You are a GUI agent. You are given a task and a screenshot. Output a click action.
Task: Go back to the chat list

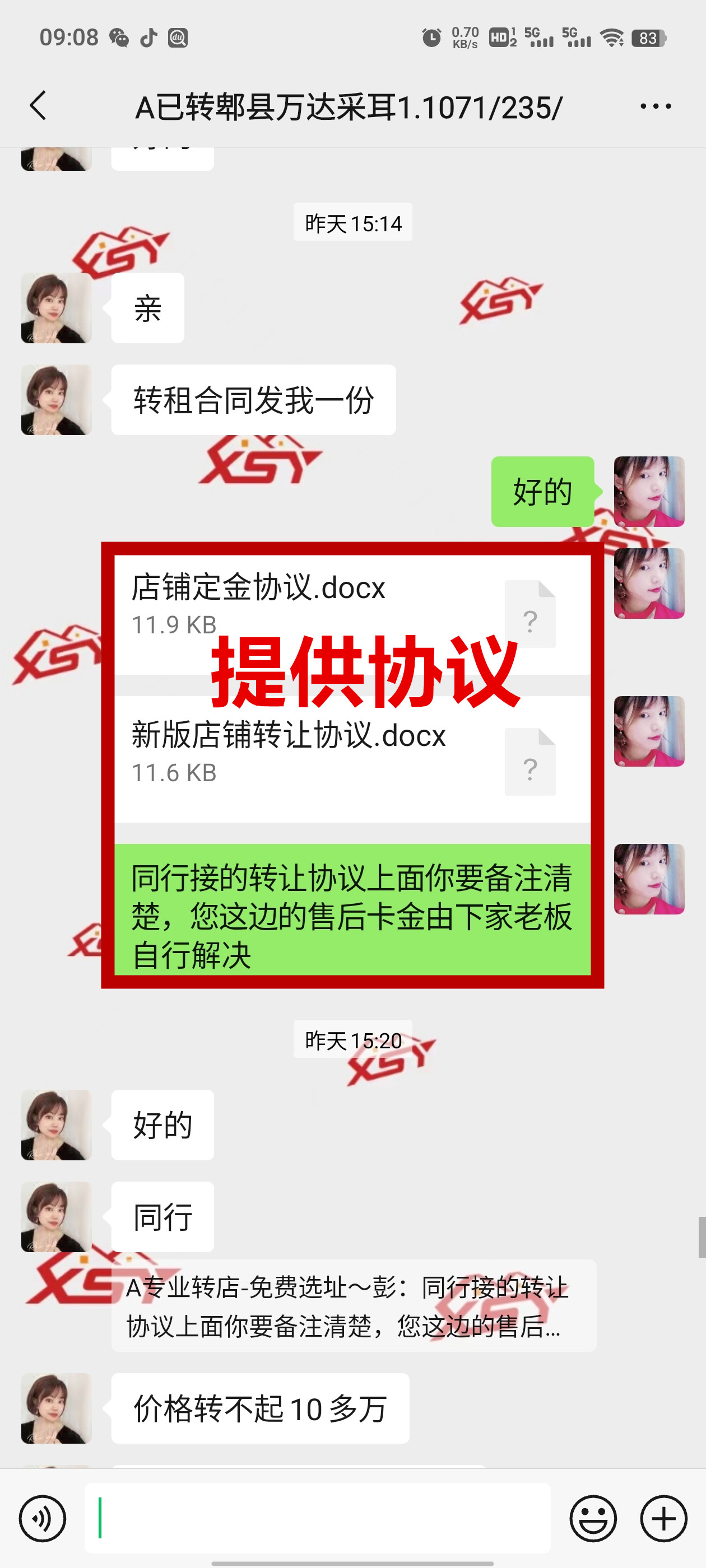pos(38,106)
